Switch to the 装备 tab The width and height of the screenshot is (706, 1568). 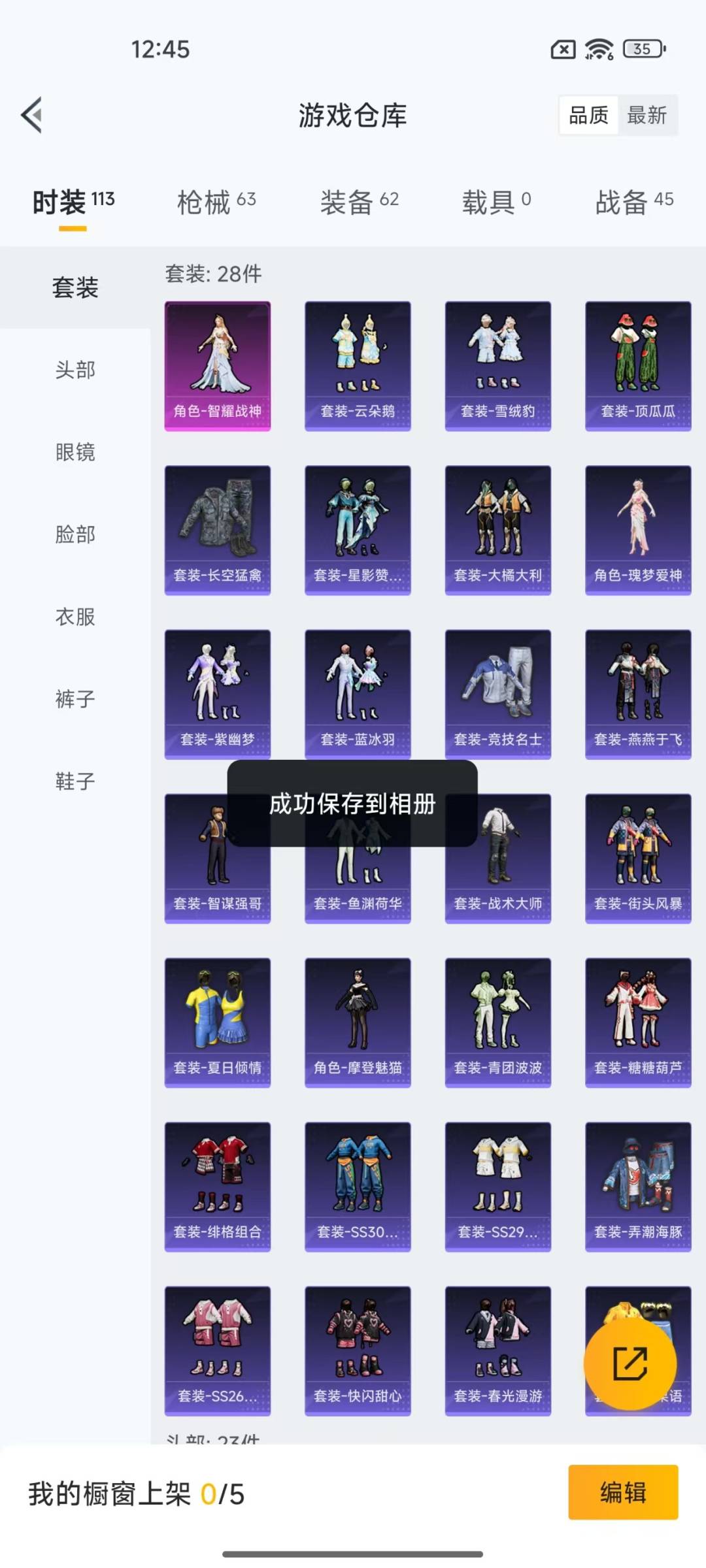pos(359,202)
